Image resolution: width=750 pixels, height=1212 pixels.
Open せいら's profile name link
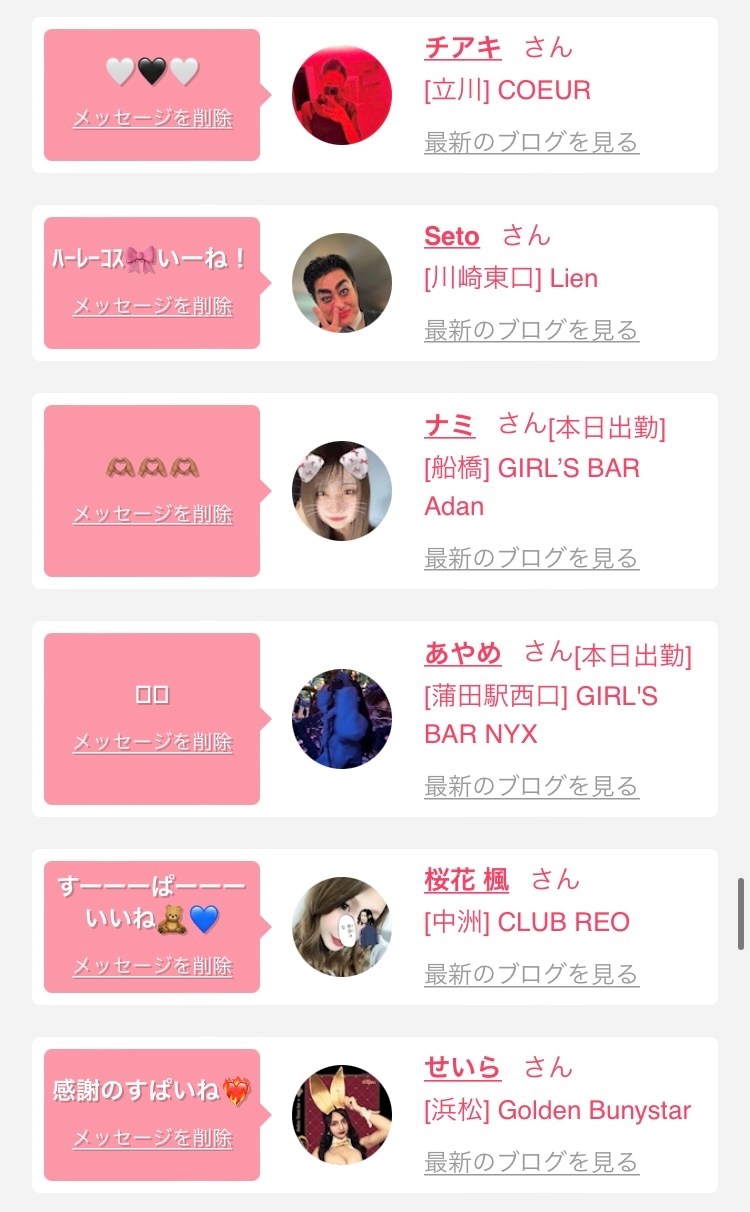coord(463,1068)
